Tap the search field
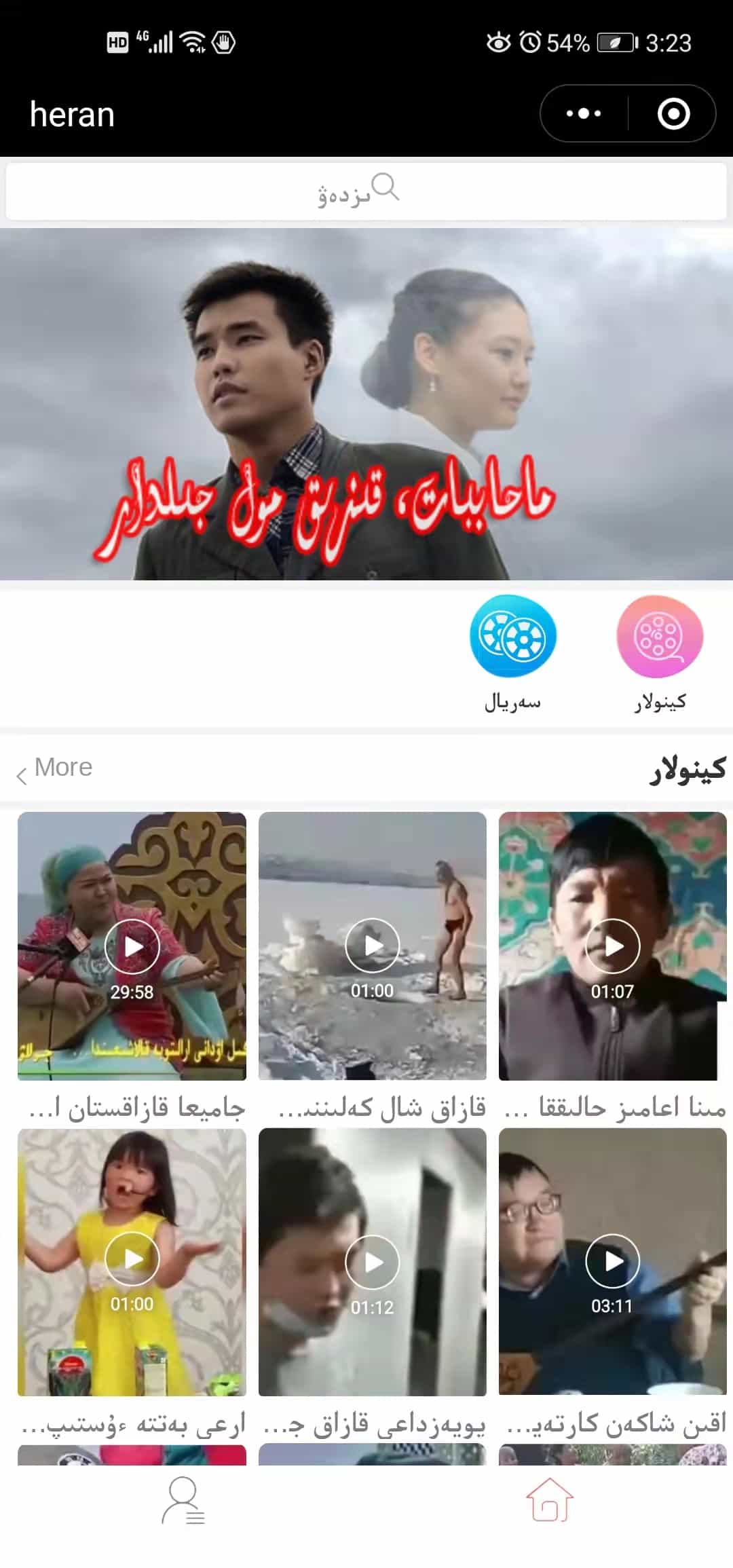Image resolution: width=733 pixels, height=1568 pixels. coord(366,191)
